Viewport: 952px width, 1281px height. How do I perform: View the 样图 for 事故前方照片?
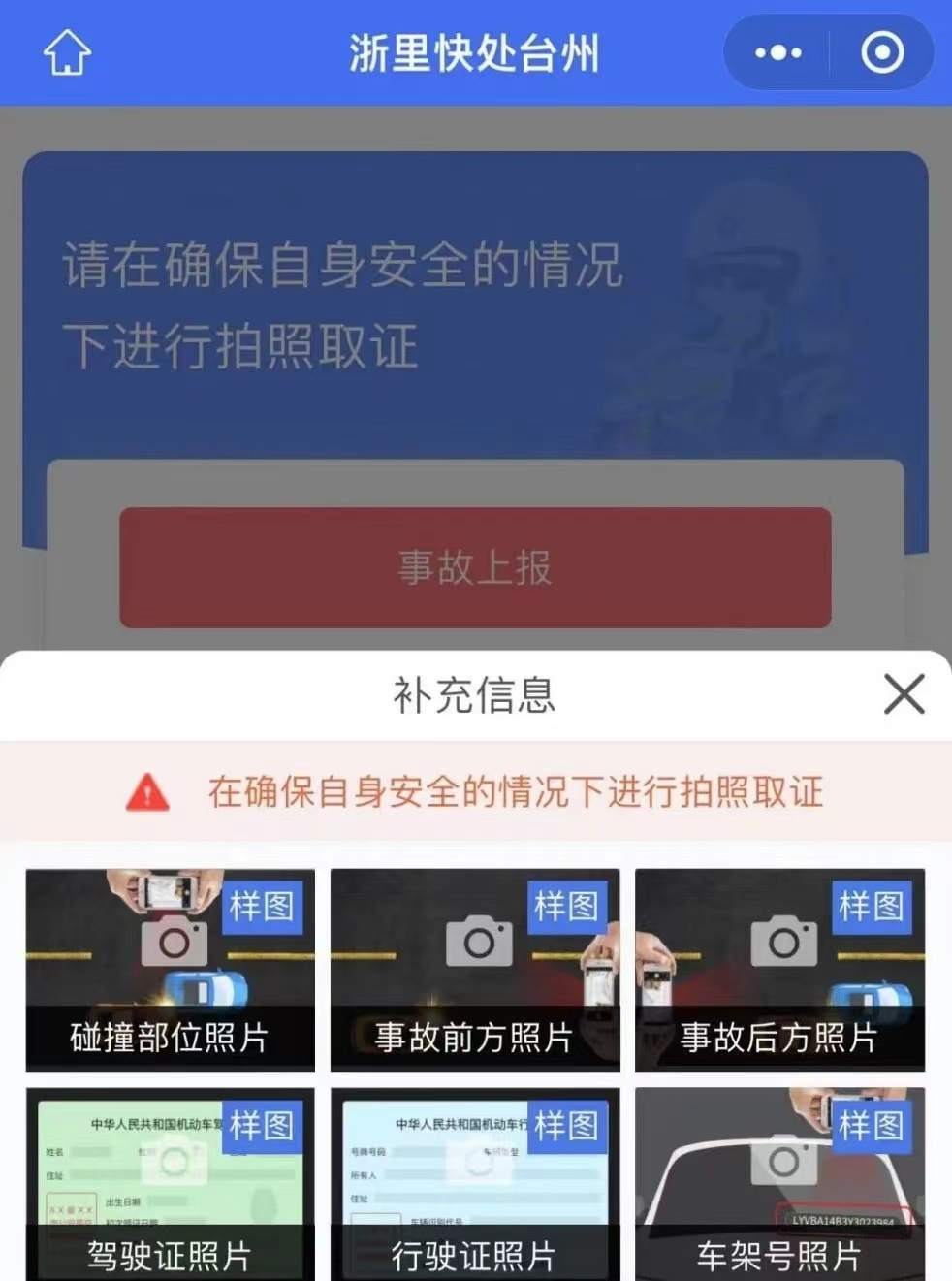tap(567, 907)
